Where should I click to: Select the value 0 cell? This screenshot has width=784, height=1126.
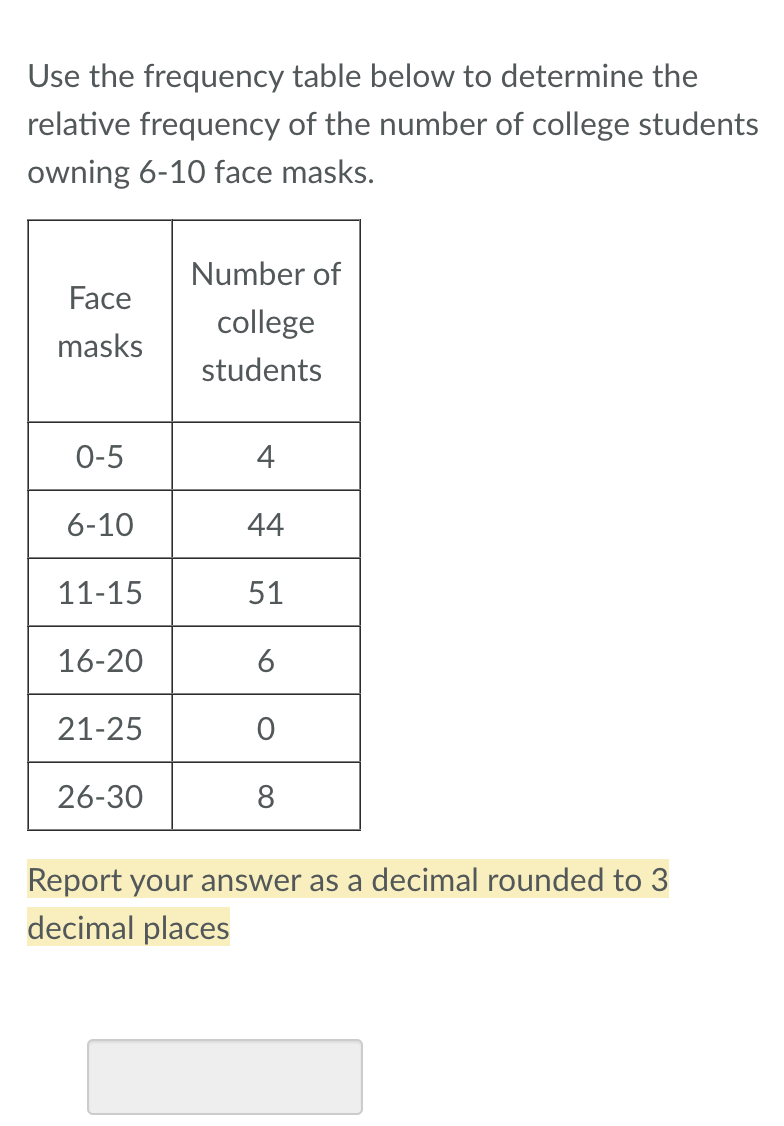(266, 728)
